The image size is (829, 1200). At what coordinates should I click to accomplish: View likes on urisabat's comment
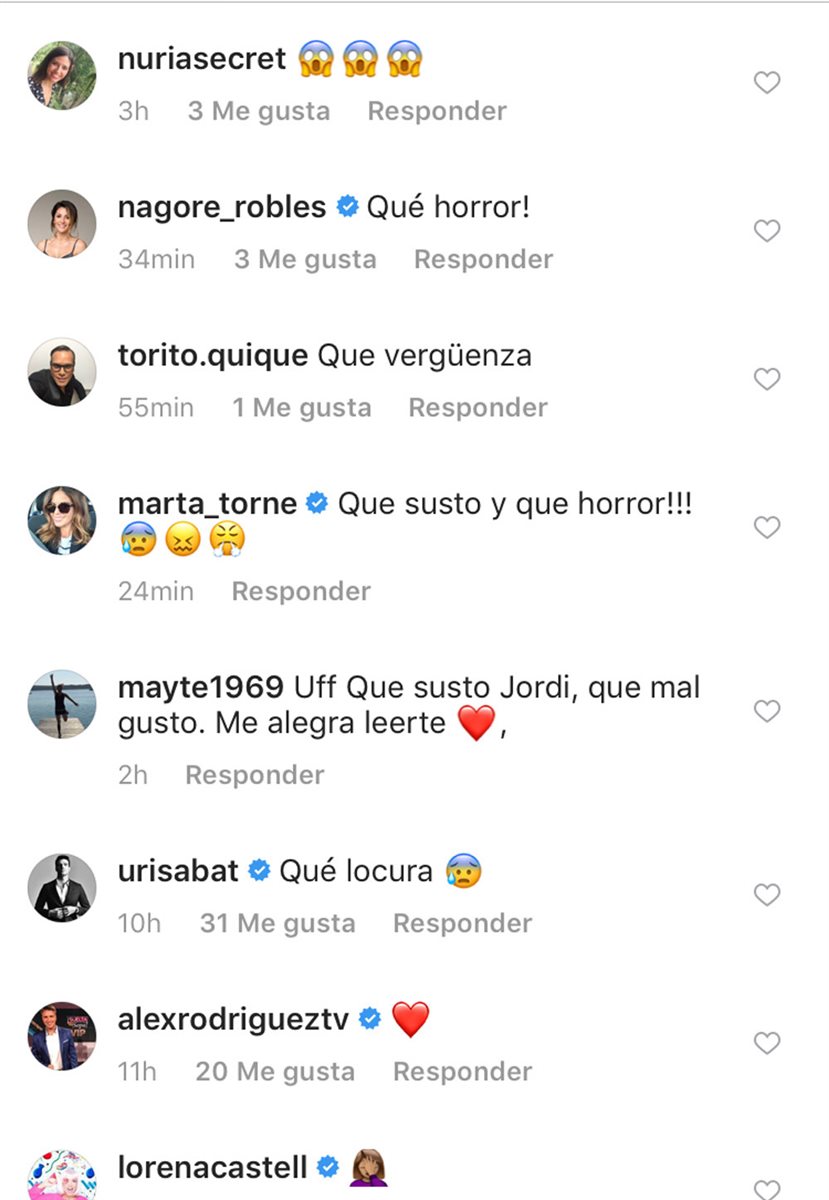click(277, 923)
